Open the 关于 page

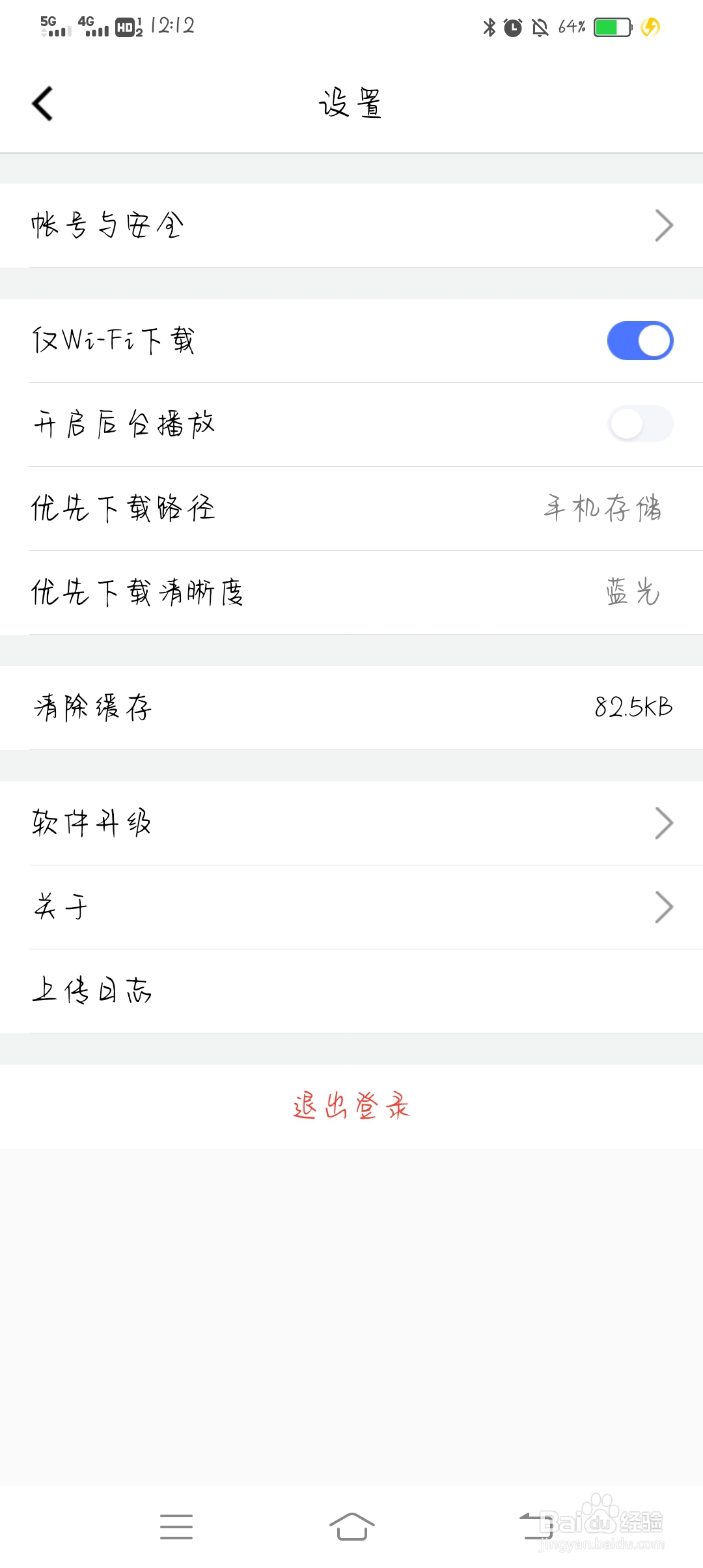coord(351,907)
